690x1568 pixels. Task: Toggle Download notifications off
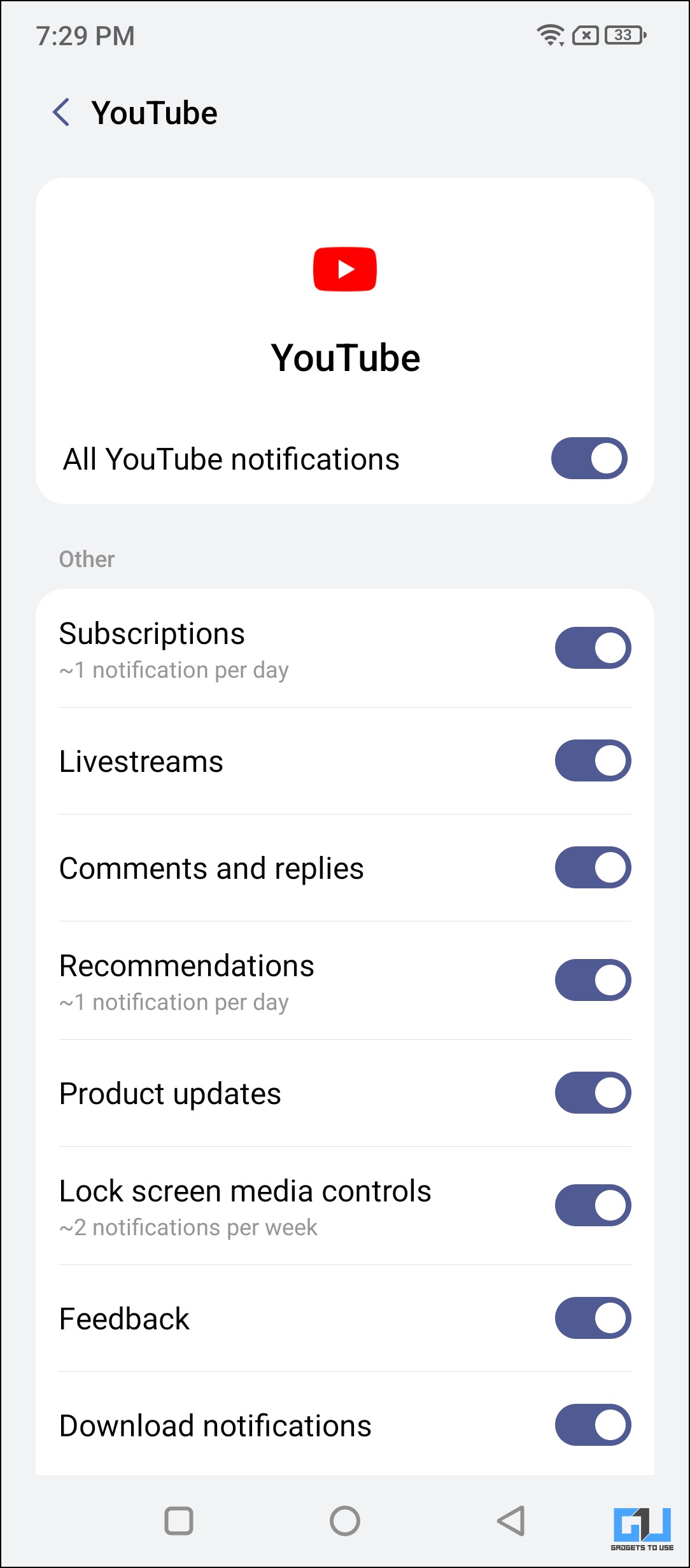click(591, 1426)
